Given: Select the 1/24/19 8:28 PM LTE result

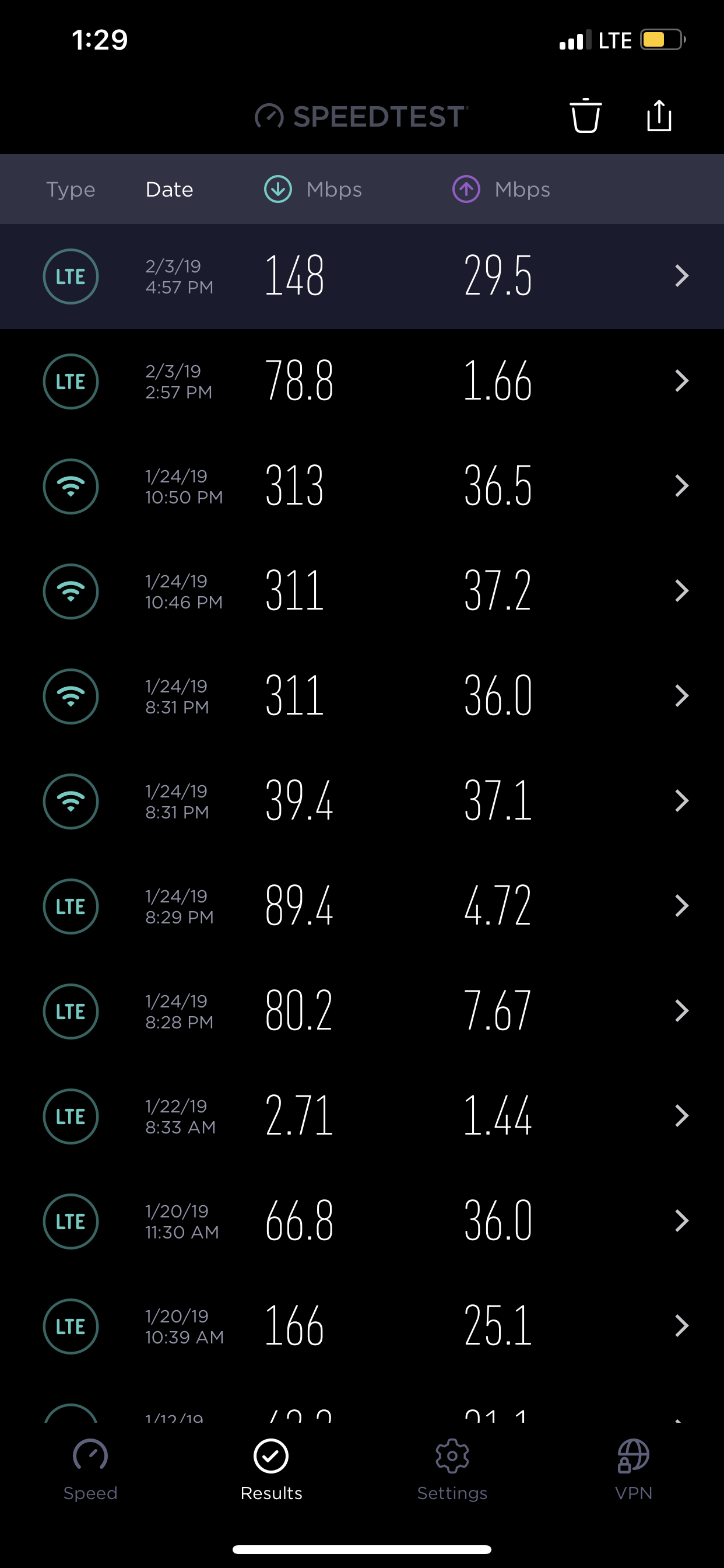Looking at the screenshot, I should click(362, 1011).
